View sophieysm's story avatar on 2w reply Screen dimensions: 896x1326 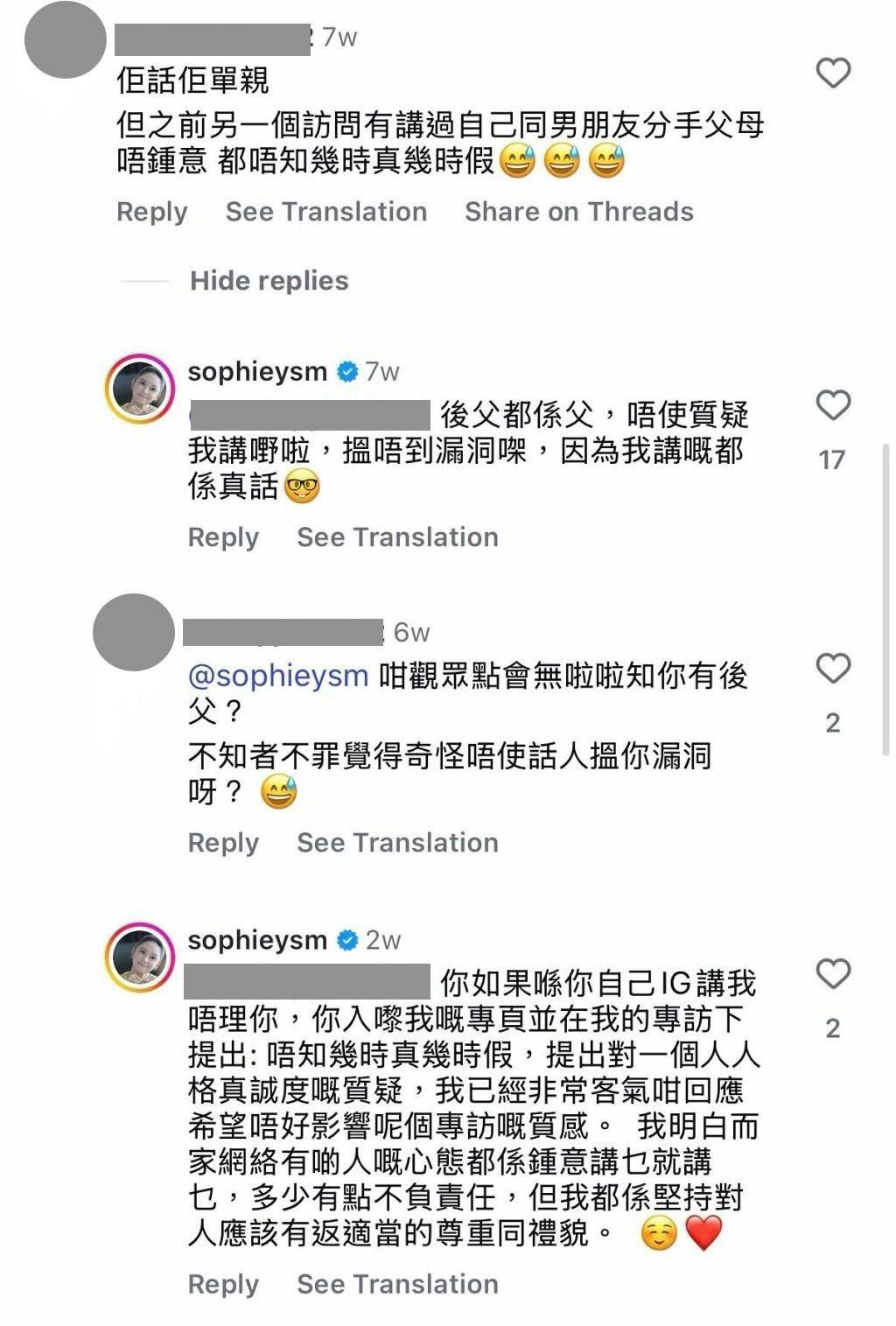coord(140,956)
